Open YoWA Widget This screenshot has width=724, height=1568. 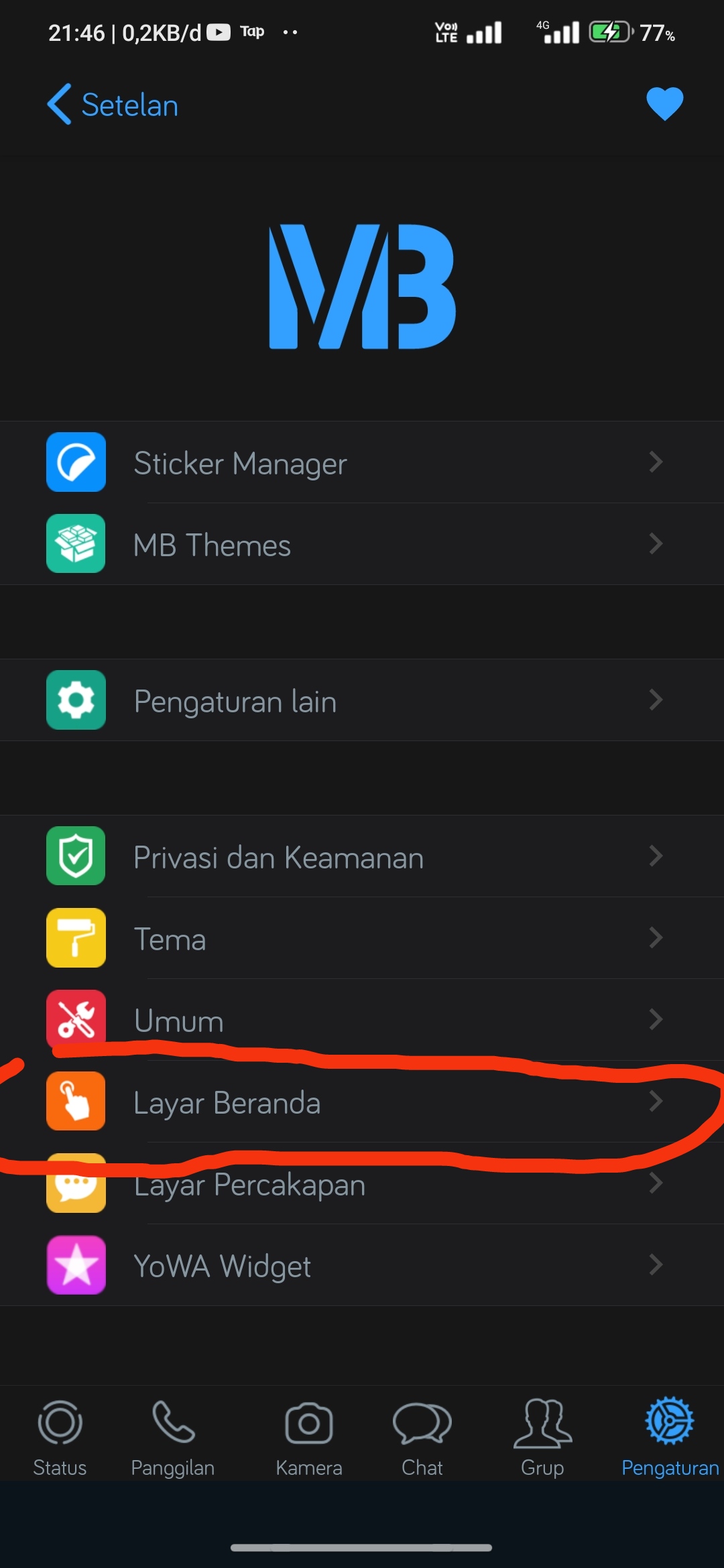[362, 1265]
